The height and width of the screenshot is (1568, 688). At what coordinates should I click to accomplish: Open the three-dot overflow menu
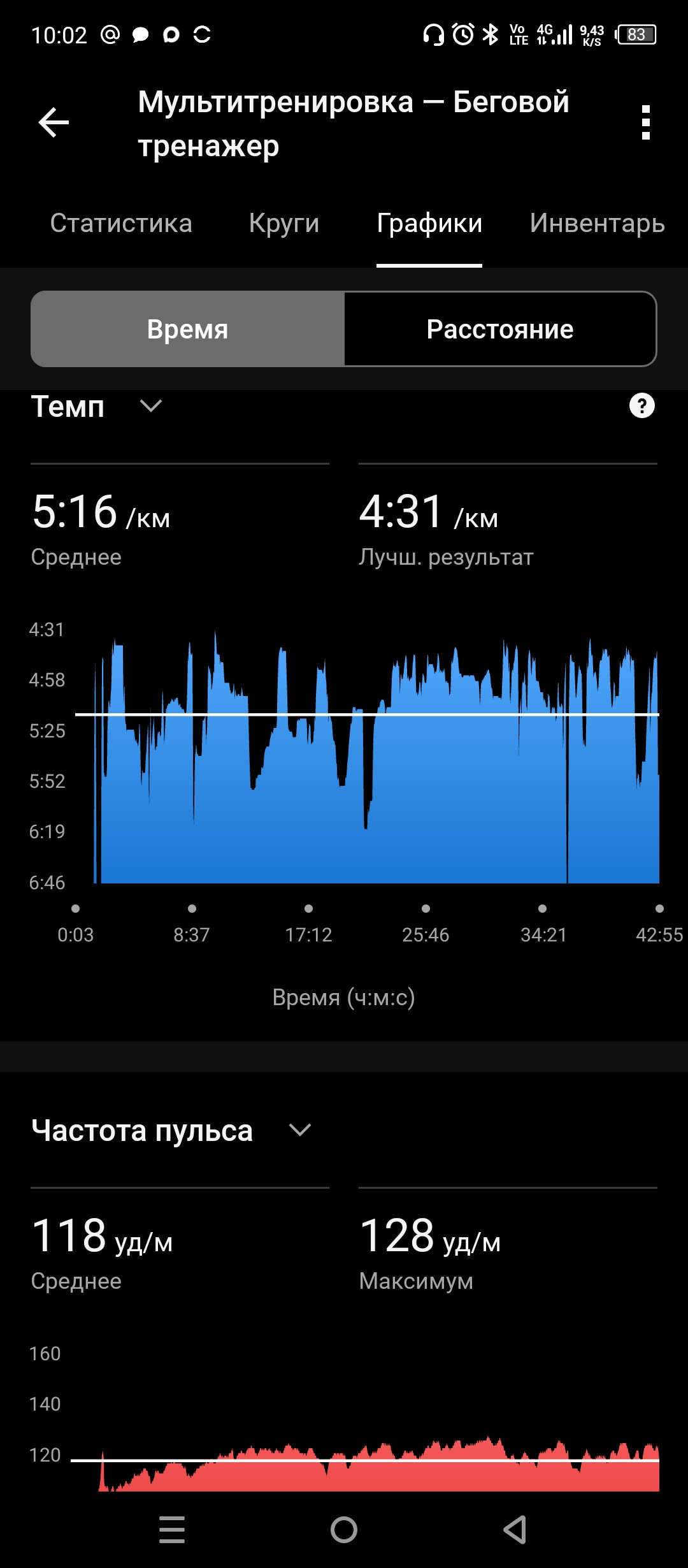pyautogui.click(x=645, y=122)
